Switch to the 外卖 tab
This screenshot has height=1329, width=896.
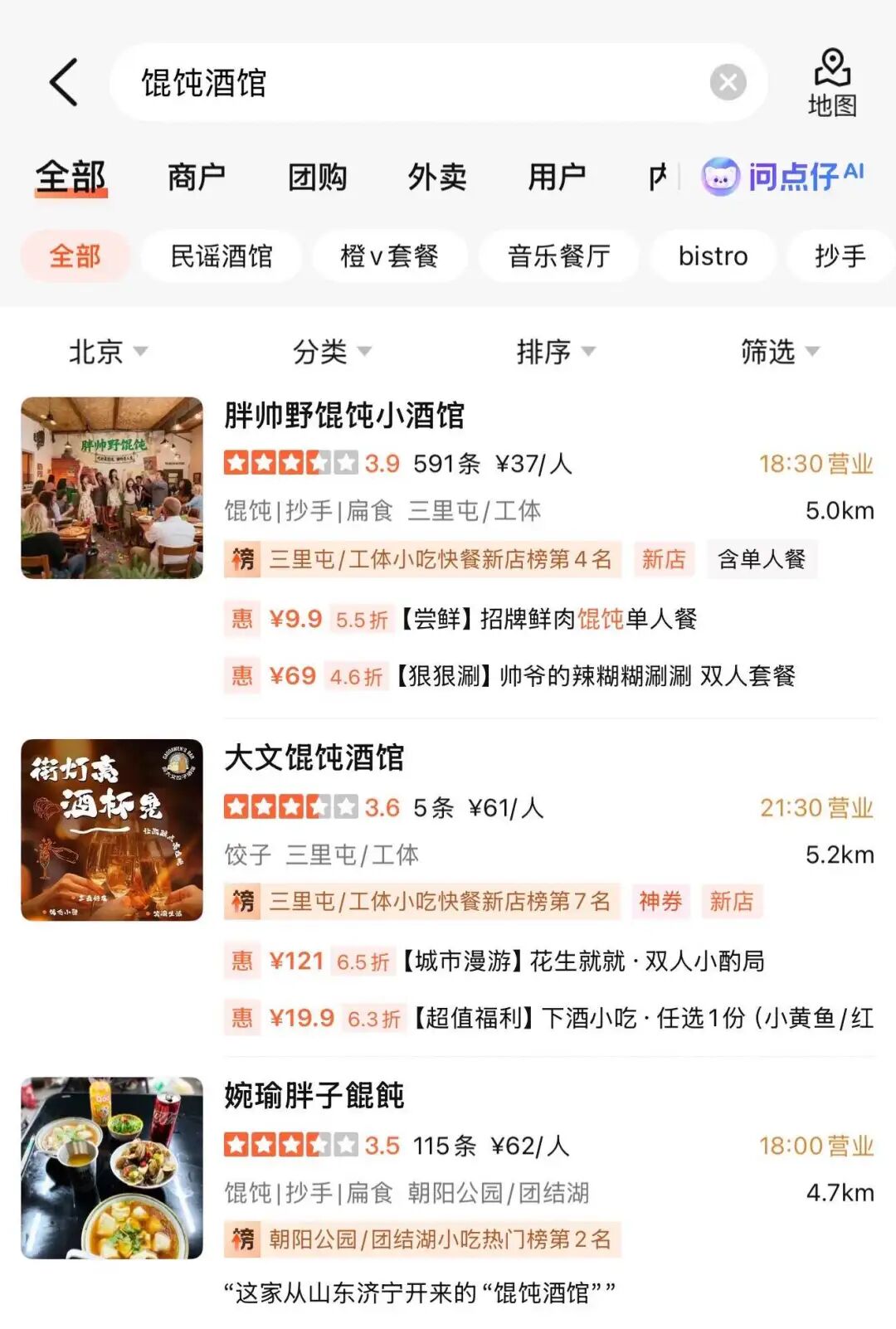(437, 178)
